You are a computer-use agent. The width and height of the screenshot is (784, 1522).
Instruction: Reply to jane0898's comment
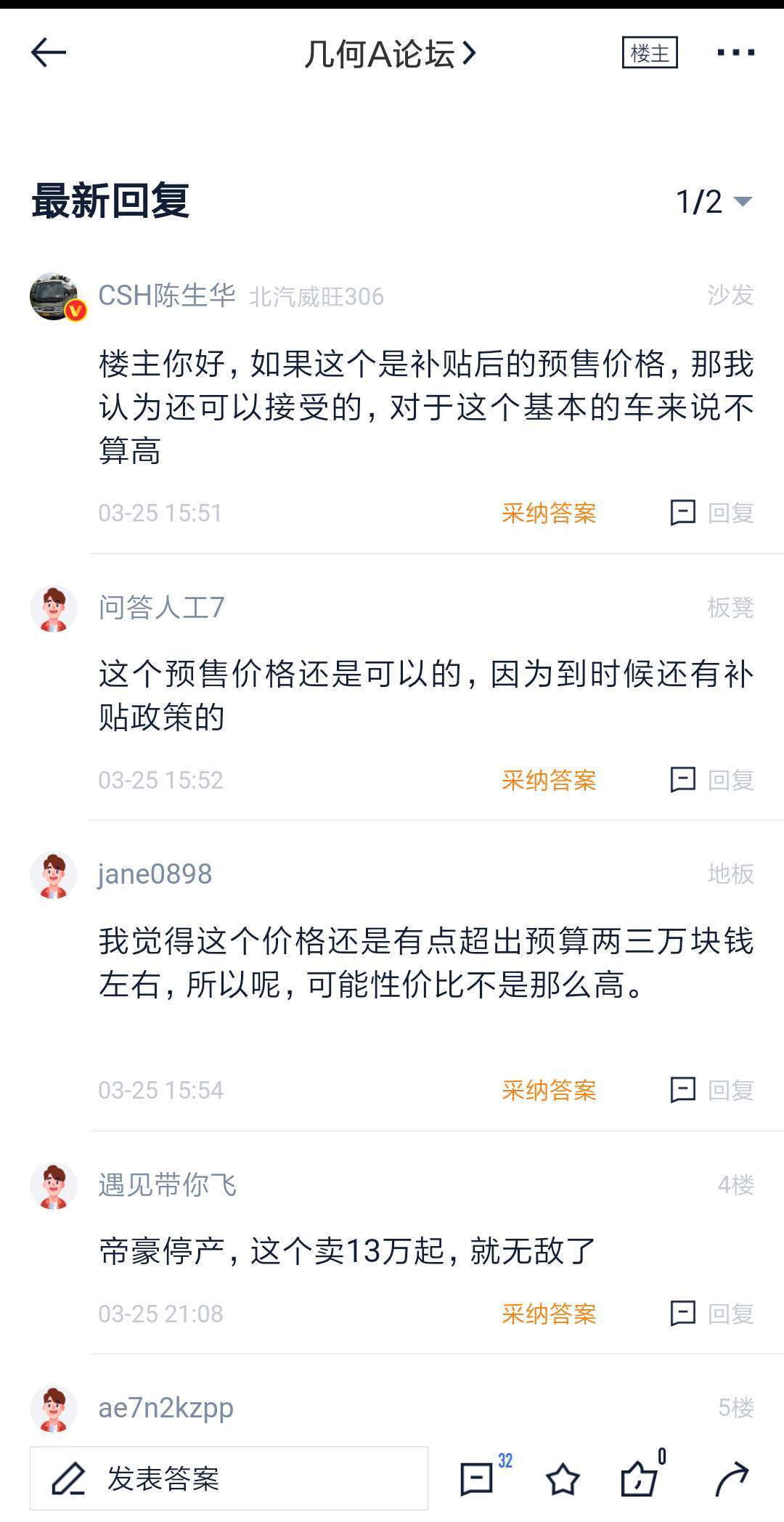click(x=711, y=1090)
